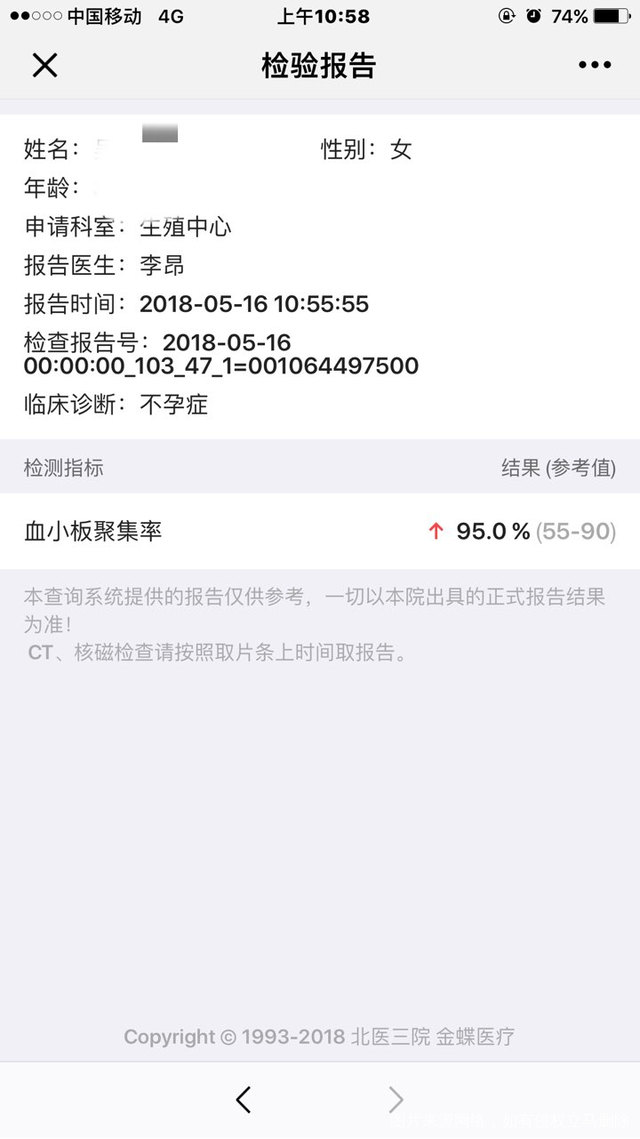
Task: Go back to the previous web page
Action: [x=243, y=1100]
